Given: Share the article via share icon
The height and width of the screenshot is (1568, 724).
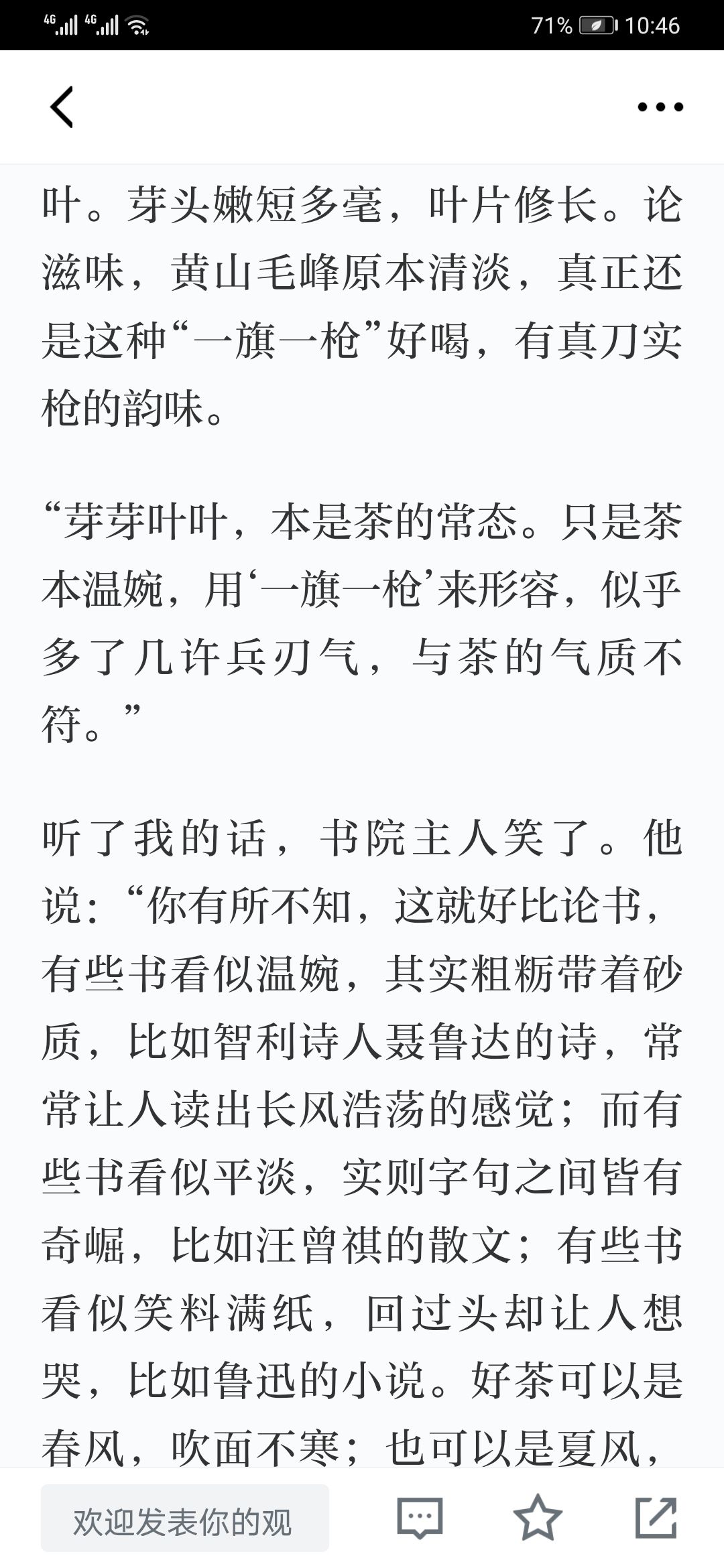Looking at the screenshot, I should coord(656,1517).
